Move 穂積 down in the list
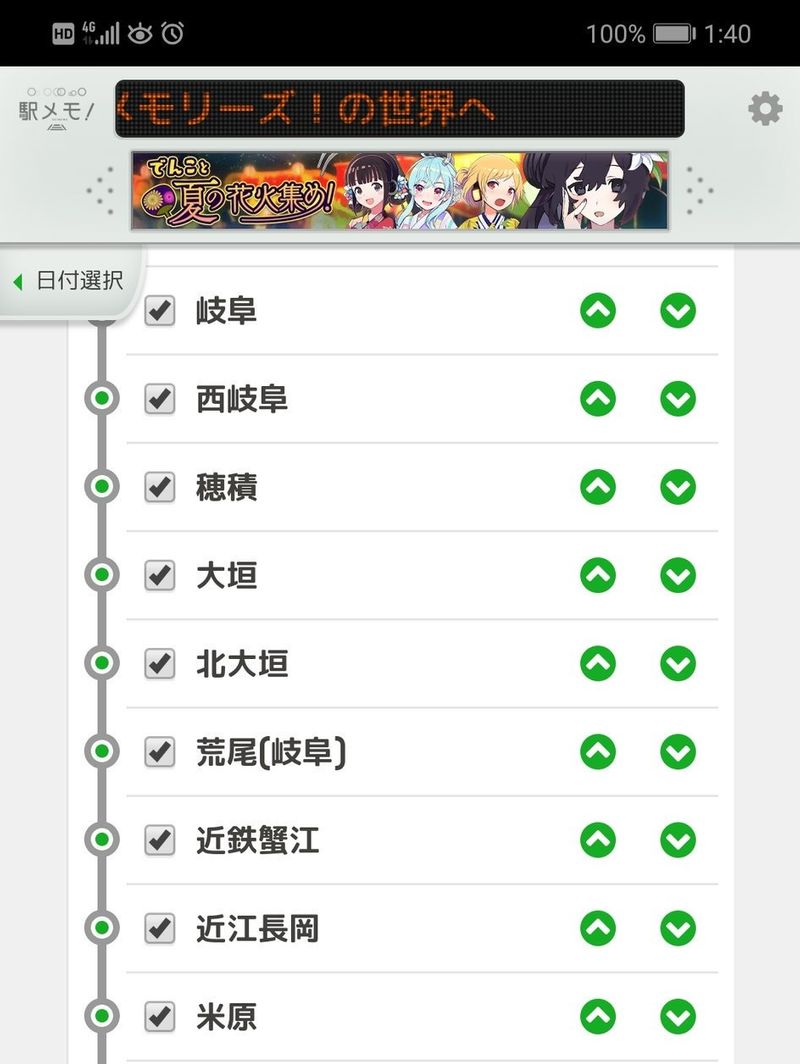Screen dimensions: 800x1064 click(x=678, y=487)
